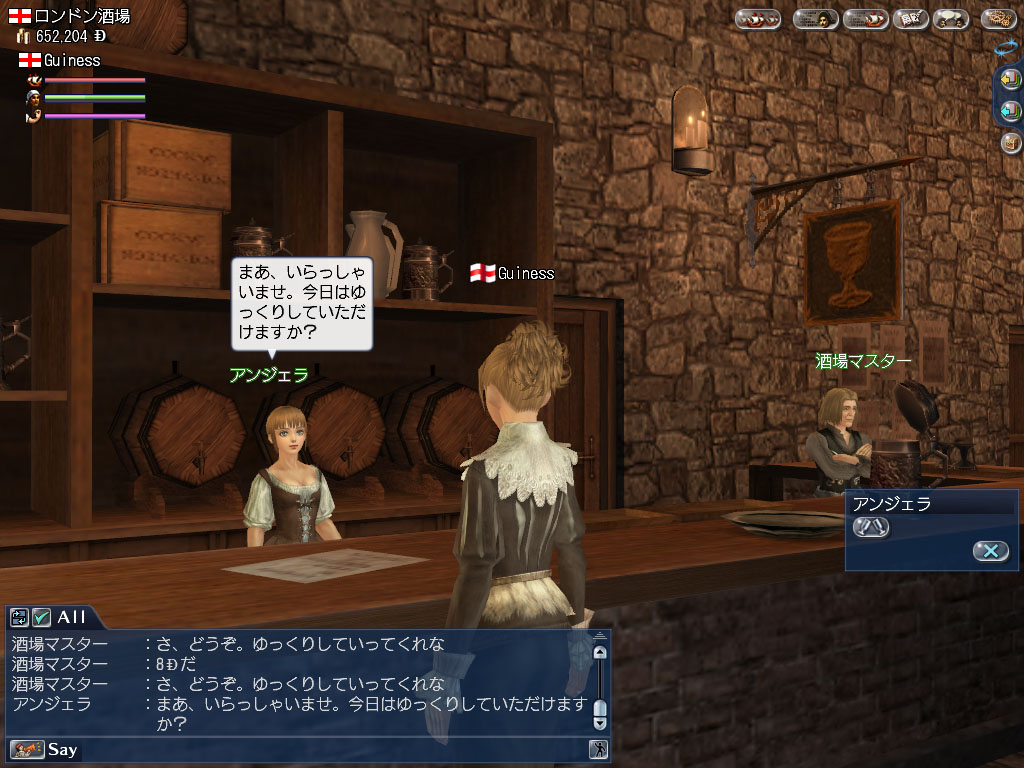Tap the talk icon in アンジェラ panel
1024x768 pixels.
pyautogui.click(x=871, y=527)
